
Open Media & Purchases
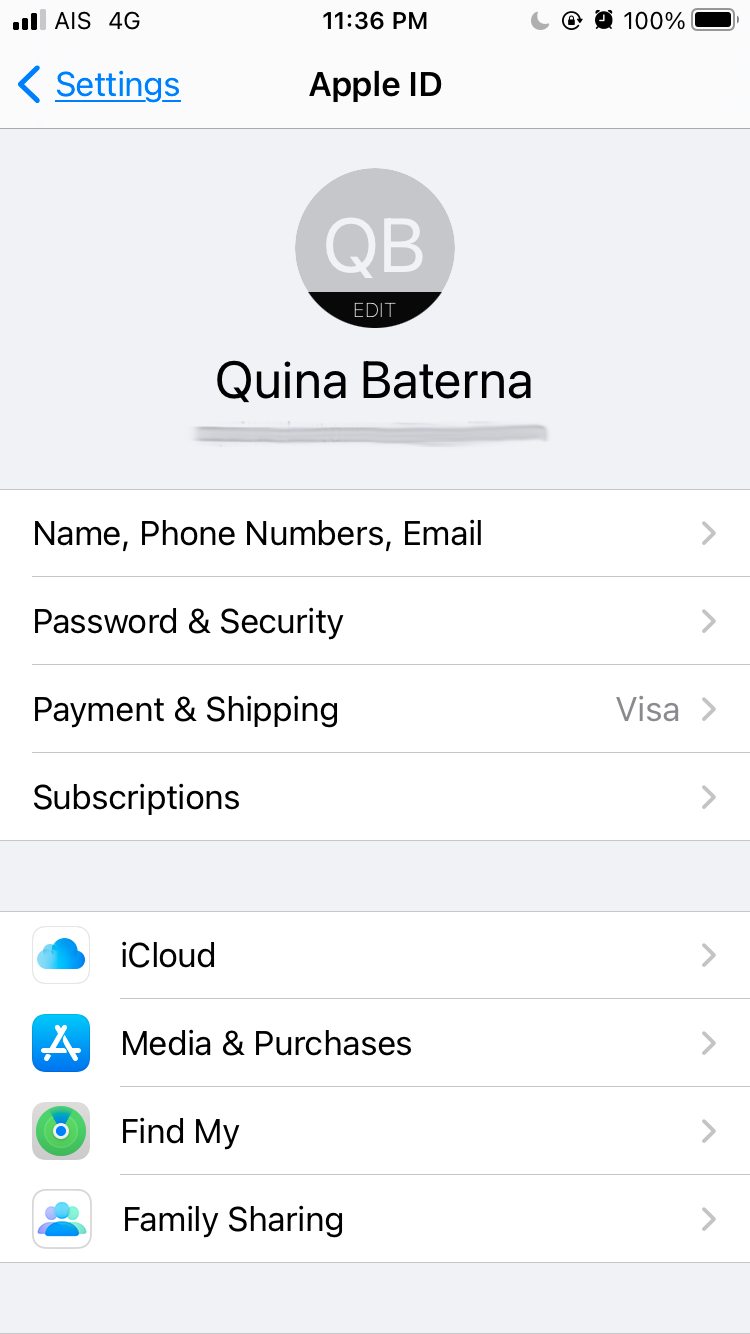click(375, 1043)
